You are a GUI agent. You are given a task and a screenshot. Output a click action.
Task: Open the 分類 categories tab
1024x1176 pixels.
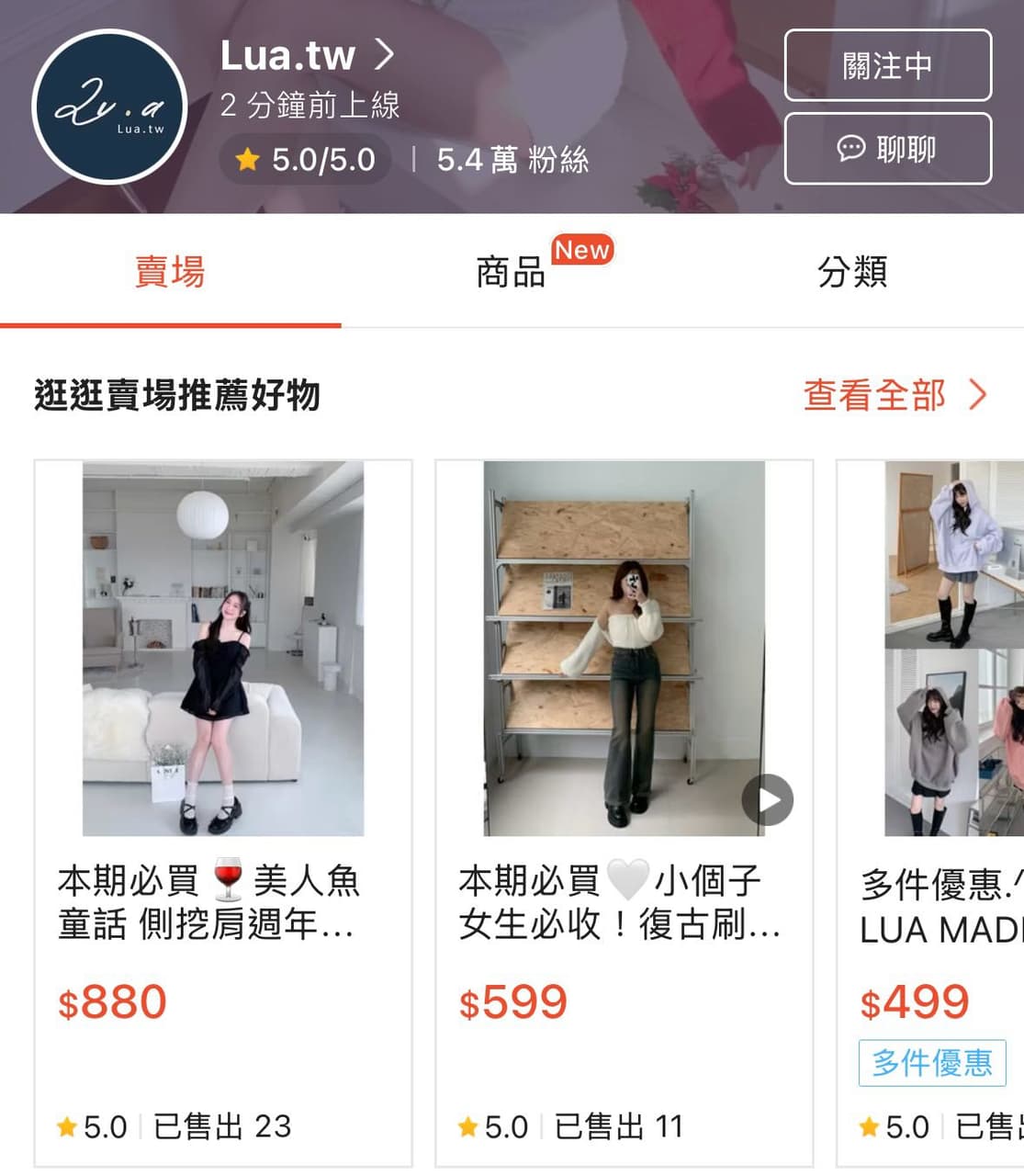[851, 272]
